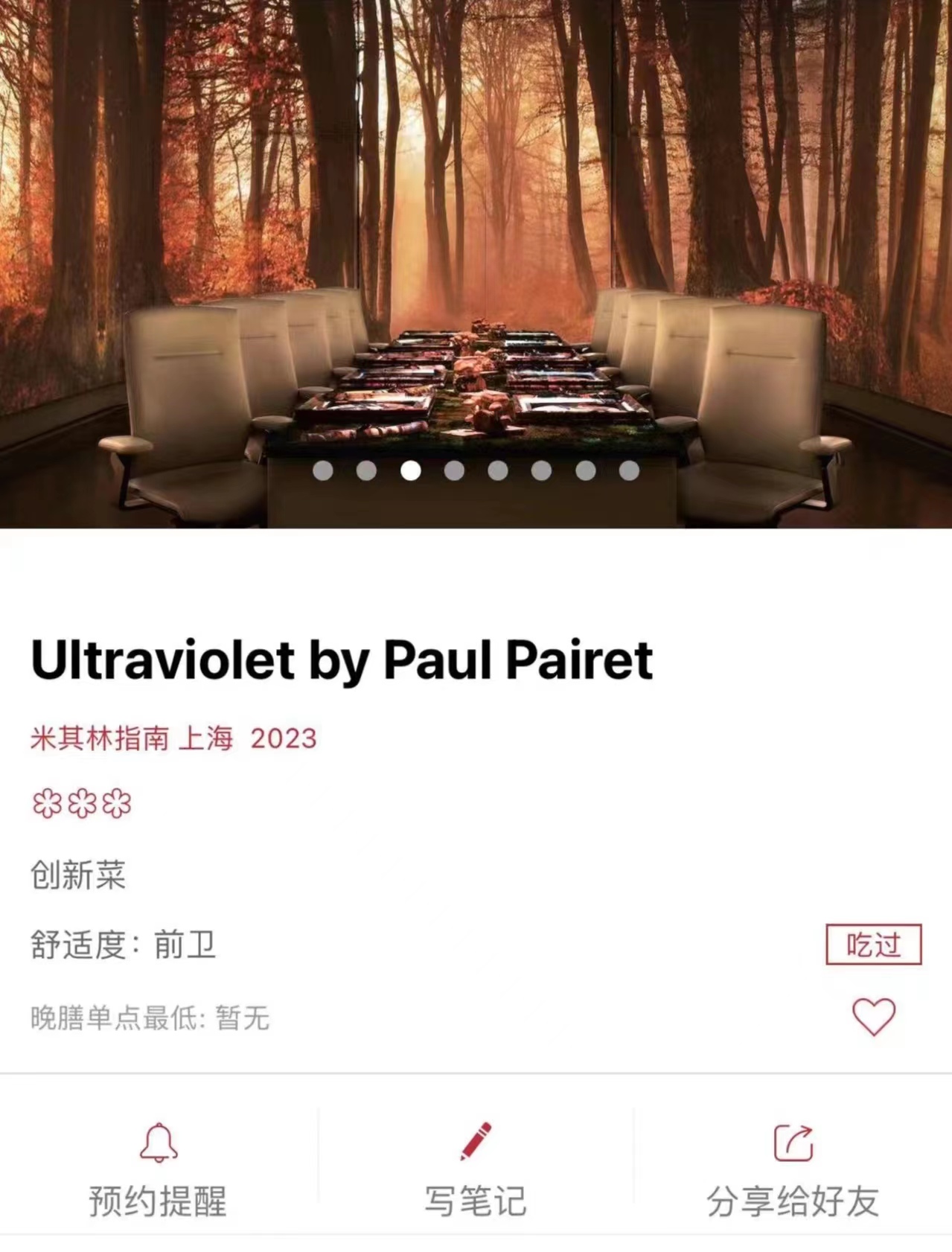The image size is (952, 1252).
Task: Select the last carousel page dot
Action: [x=629, y=470]
